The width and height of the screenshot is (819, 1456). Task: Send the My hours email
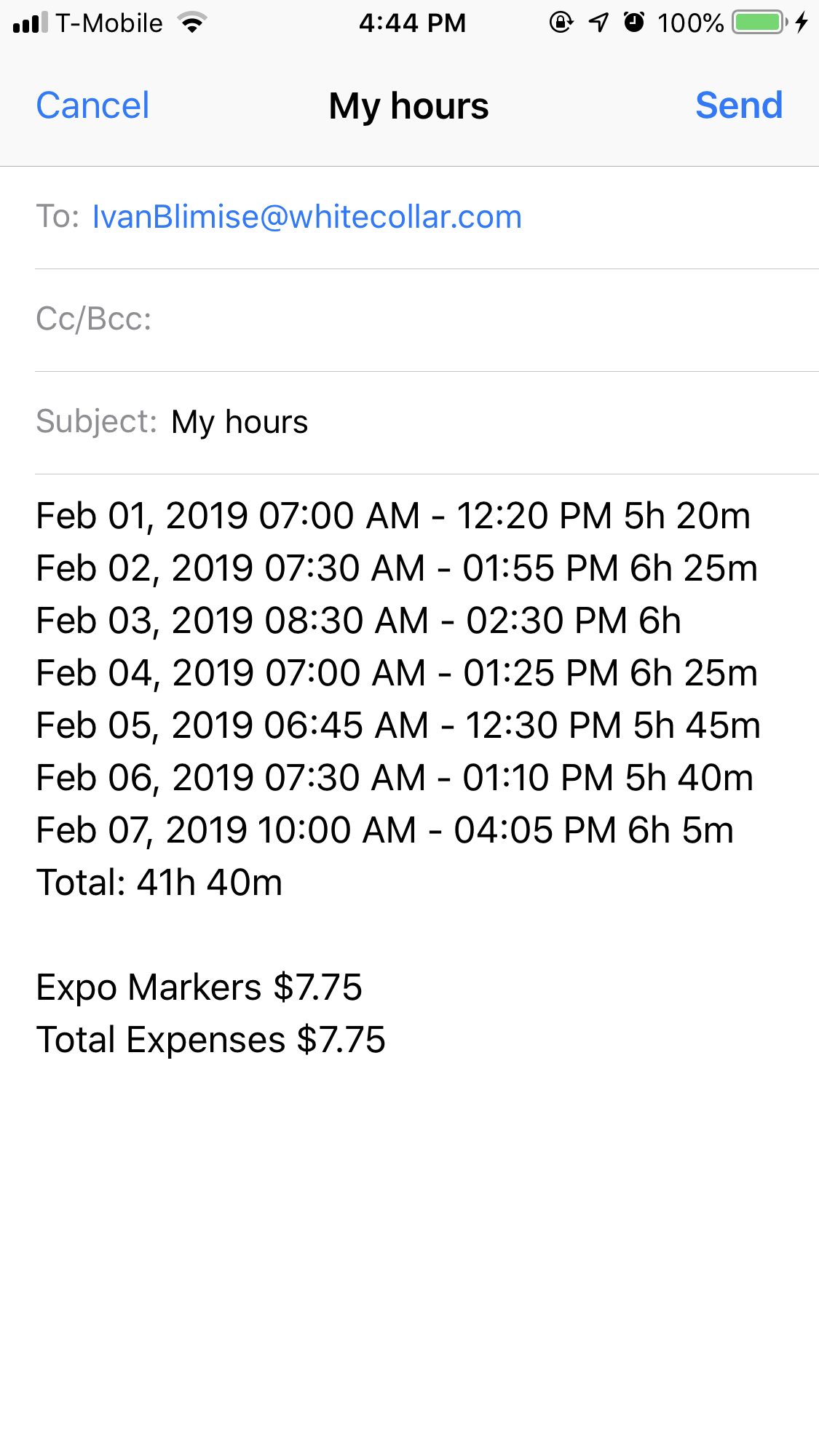(738, 106)
